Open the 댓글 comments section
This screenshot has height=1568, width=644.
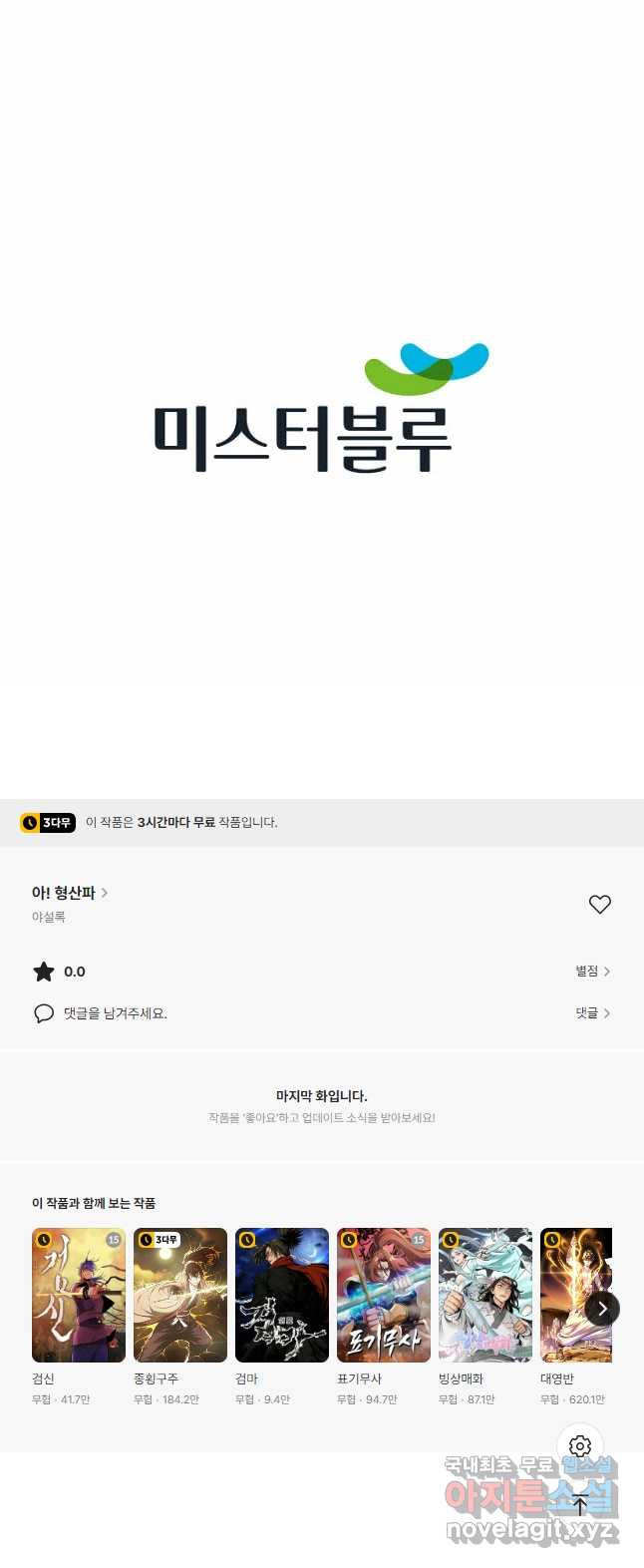(592, 1012)
